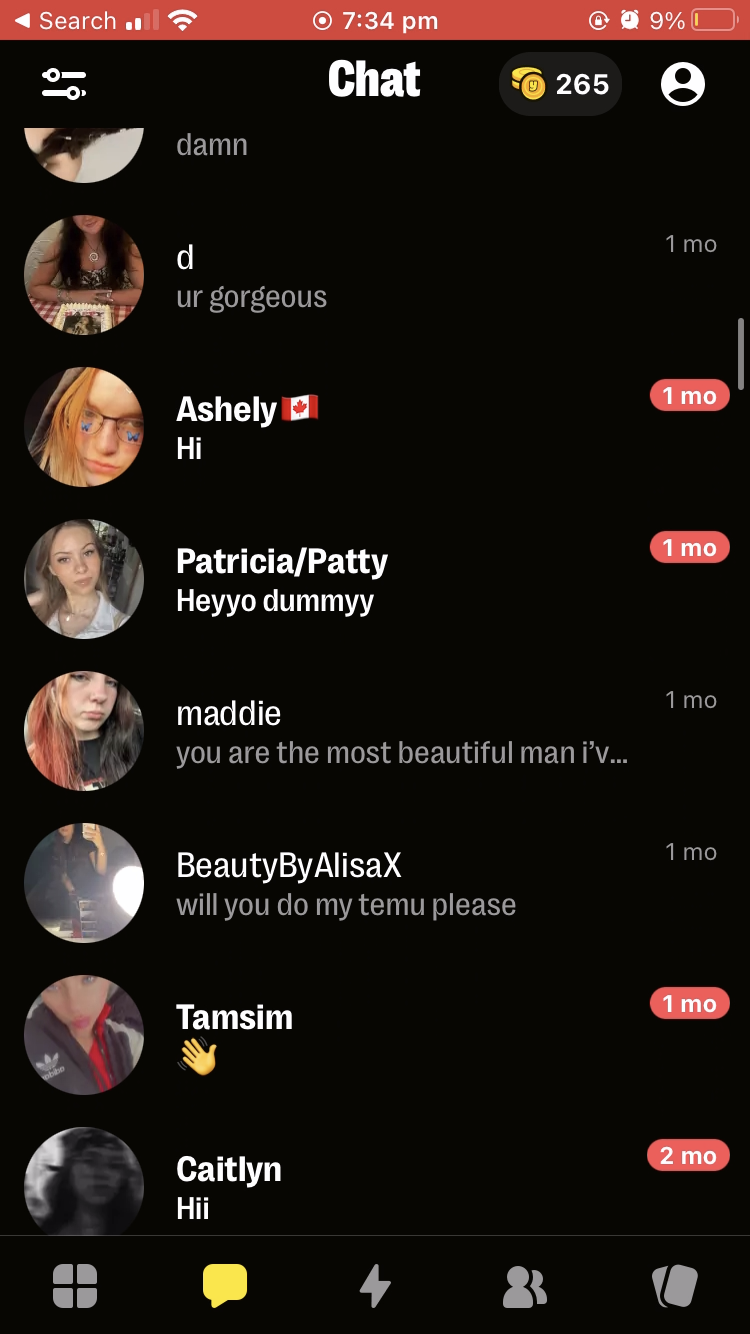Return to Search via back arrow
750x1334 pixels.
65,20
